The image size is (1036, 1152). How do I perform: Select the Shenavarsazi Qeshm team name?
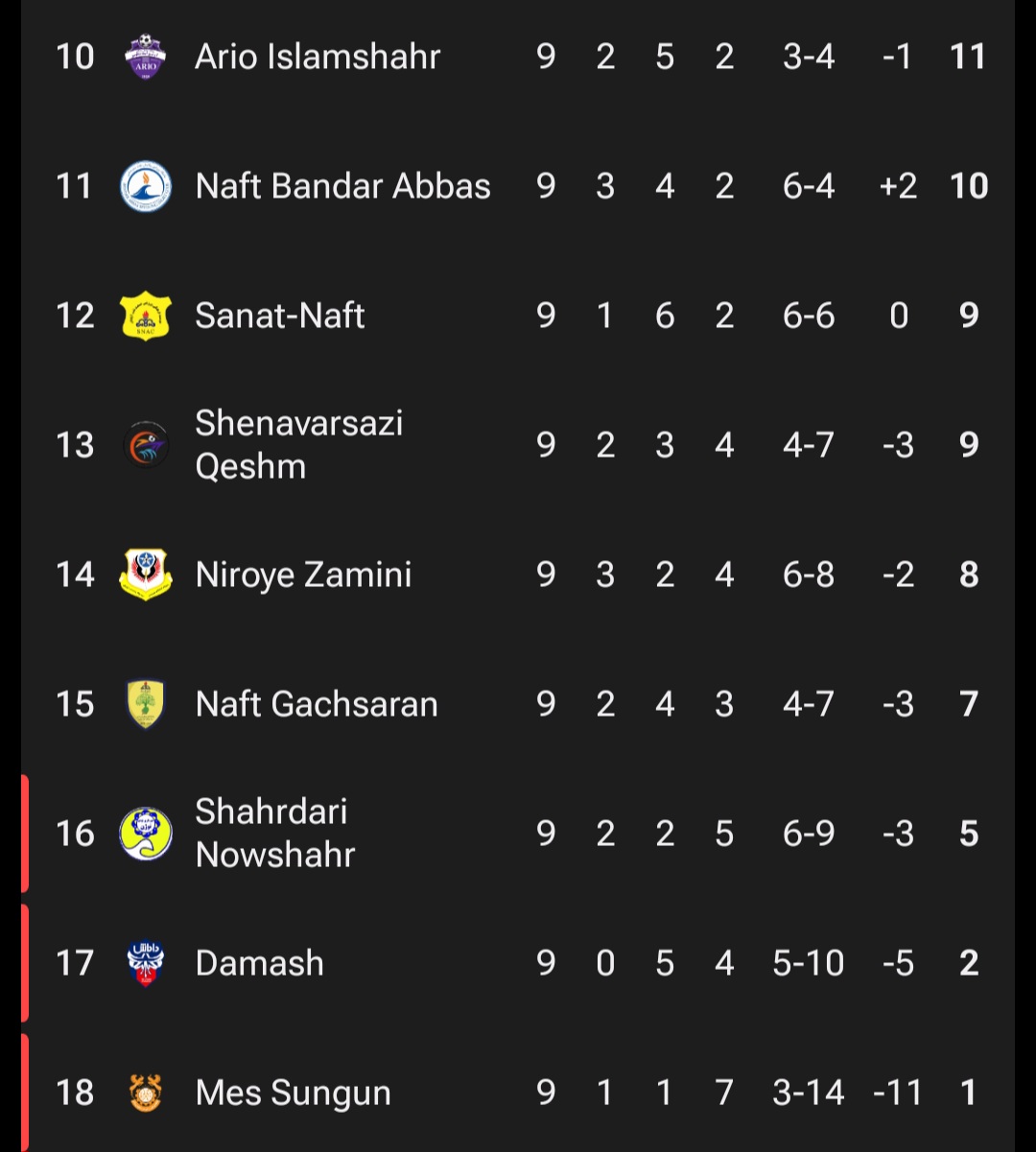tap(297, 444)
